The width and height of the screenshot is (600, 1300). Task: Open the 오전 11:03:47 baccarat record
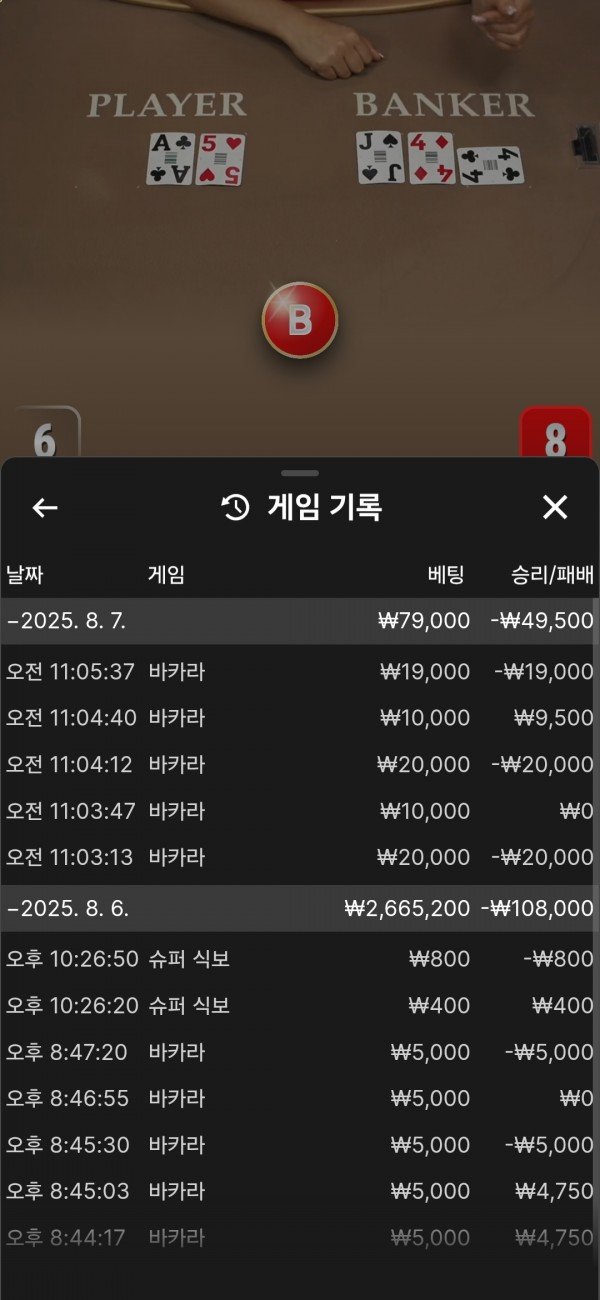(300, 811)
